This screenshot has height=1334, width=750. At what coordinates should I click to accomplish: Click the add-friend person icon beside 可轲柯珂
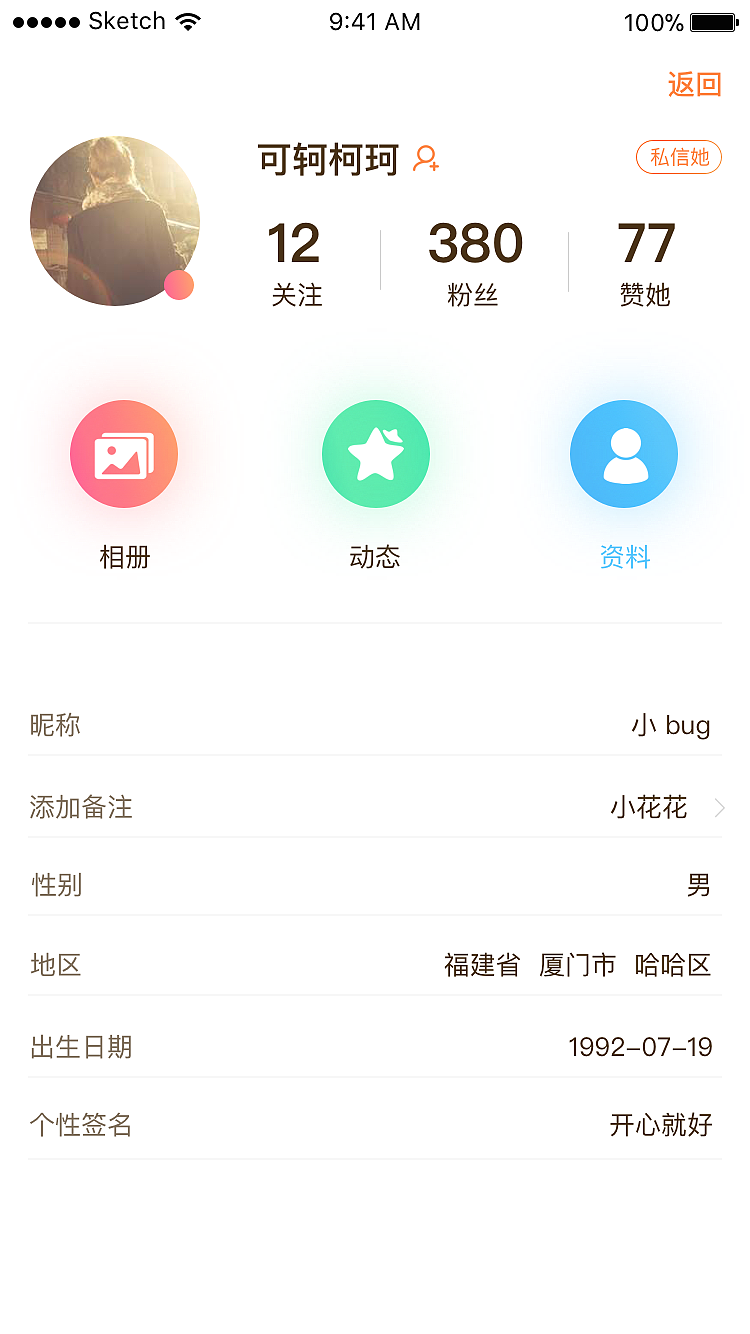[424, 158]
